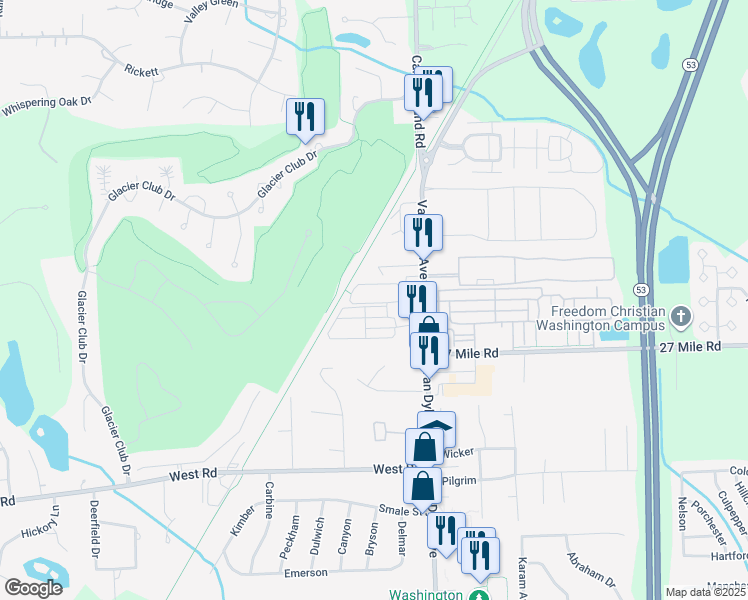Open the shopping pin at West Rd
This screenshot has height=600, width=748.
tap(422, 446)
